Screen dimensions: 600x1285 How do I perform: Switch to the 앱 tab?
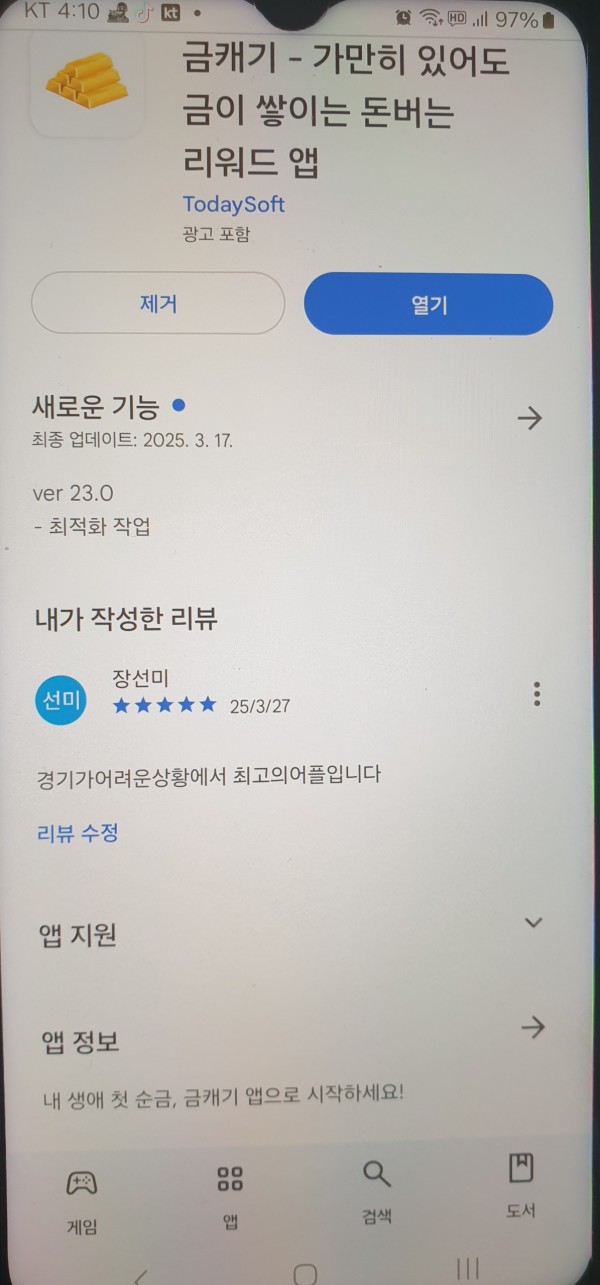(230, 1195)
